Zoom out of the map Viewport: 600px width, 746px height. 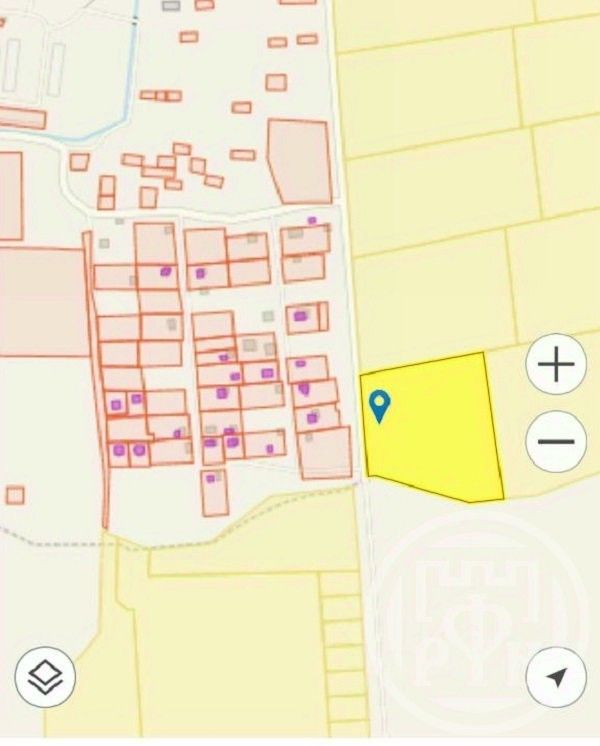point(556,441)
